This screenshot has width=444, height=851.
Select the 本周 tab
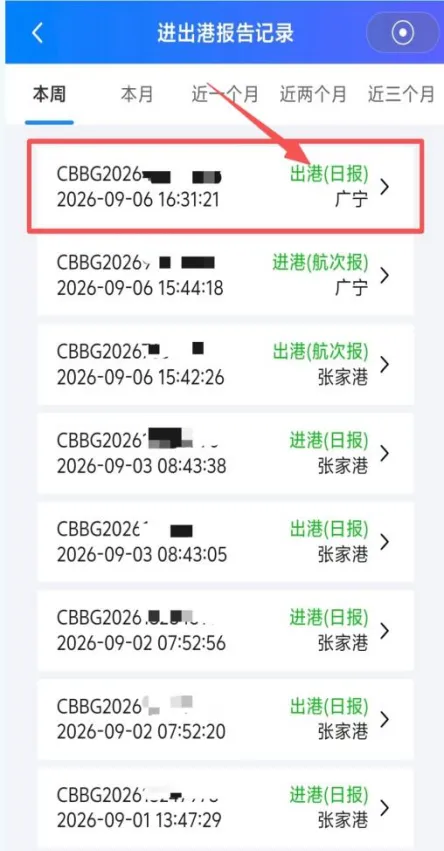click(49, 94)
